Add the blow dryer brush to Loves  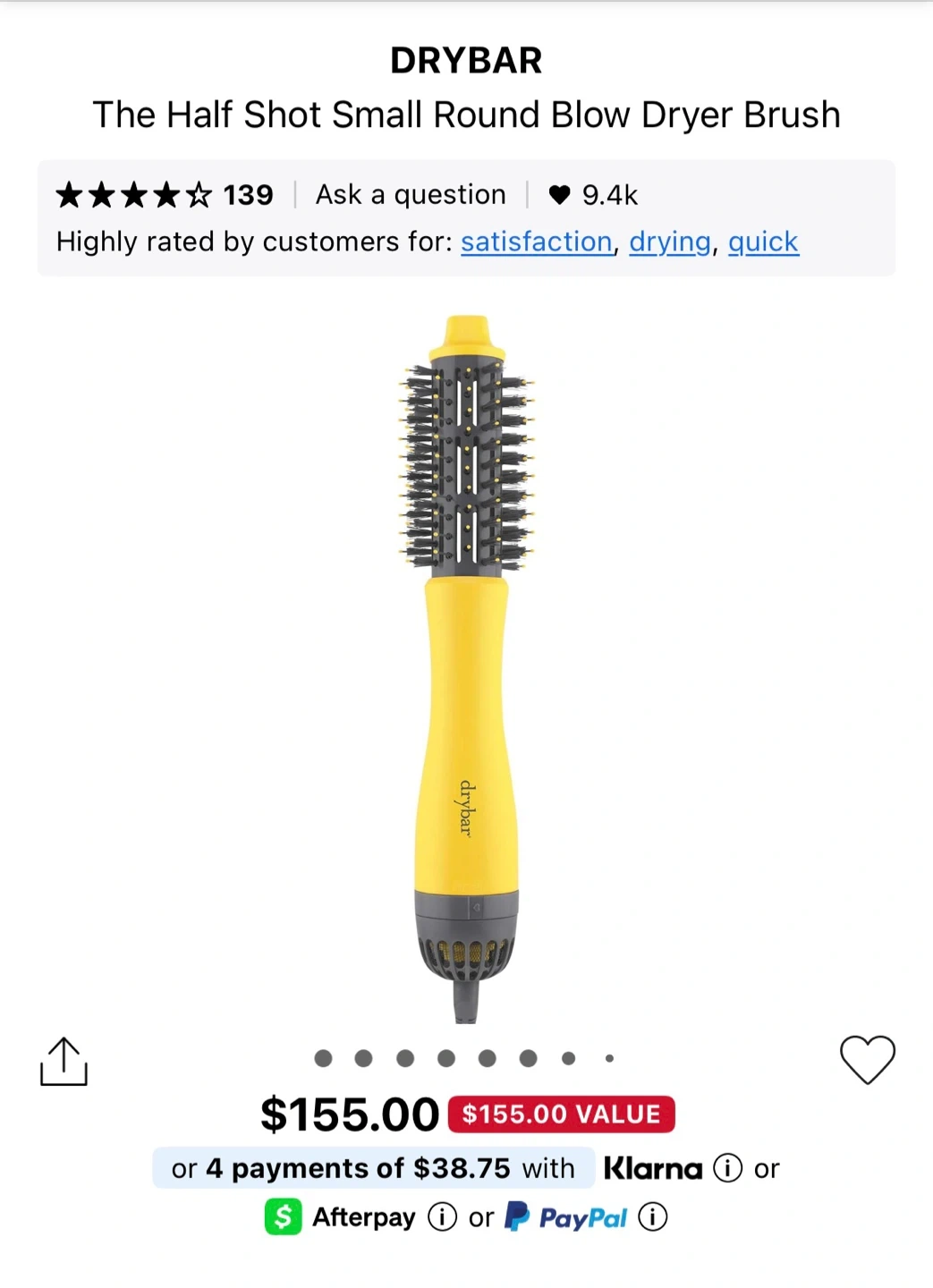[x=867, y=1060]
